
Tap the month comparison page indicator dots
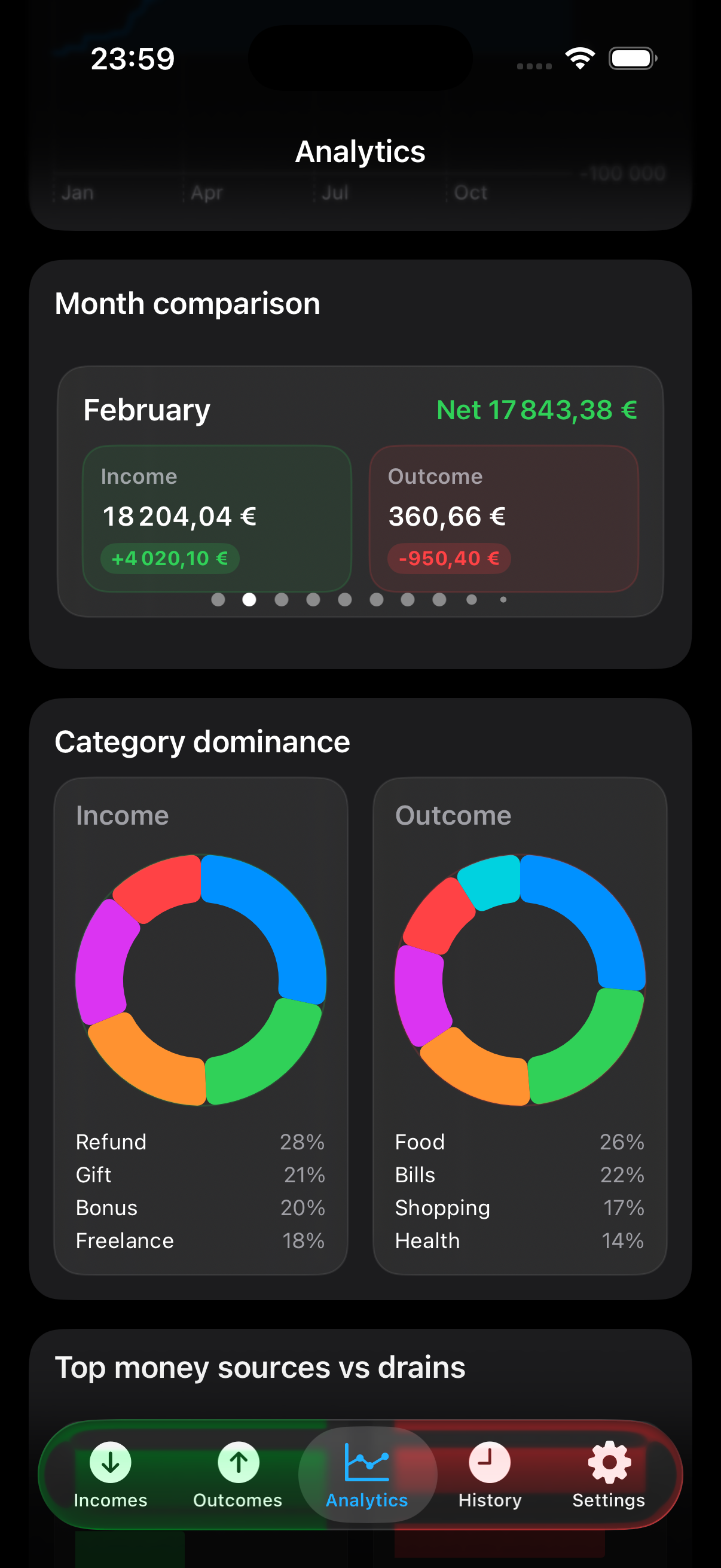360,600
